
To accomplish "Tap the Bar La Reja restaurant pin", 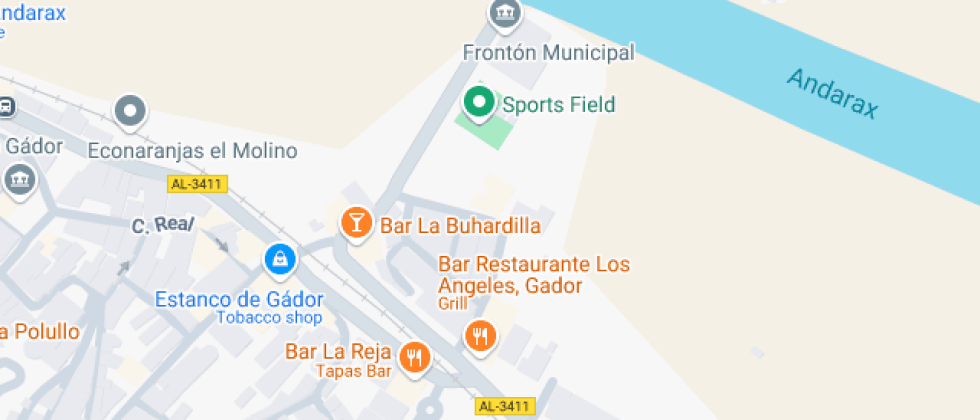I will point(414,356).
